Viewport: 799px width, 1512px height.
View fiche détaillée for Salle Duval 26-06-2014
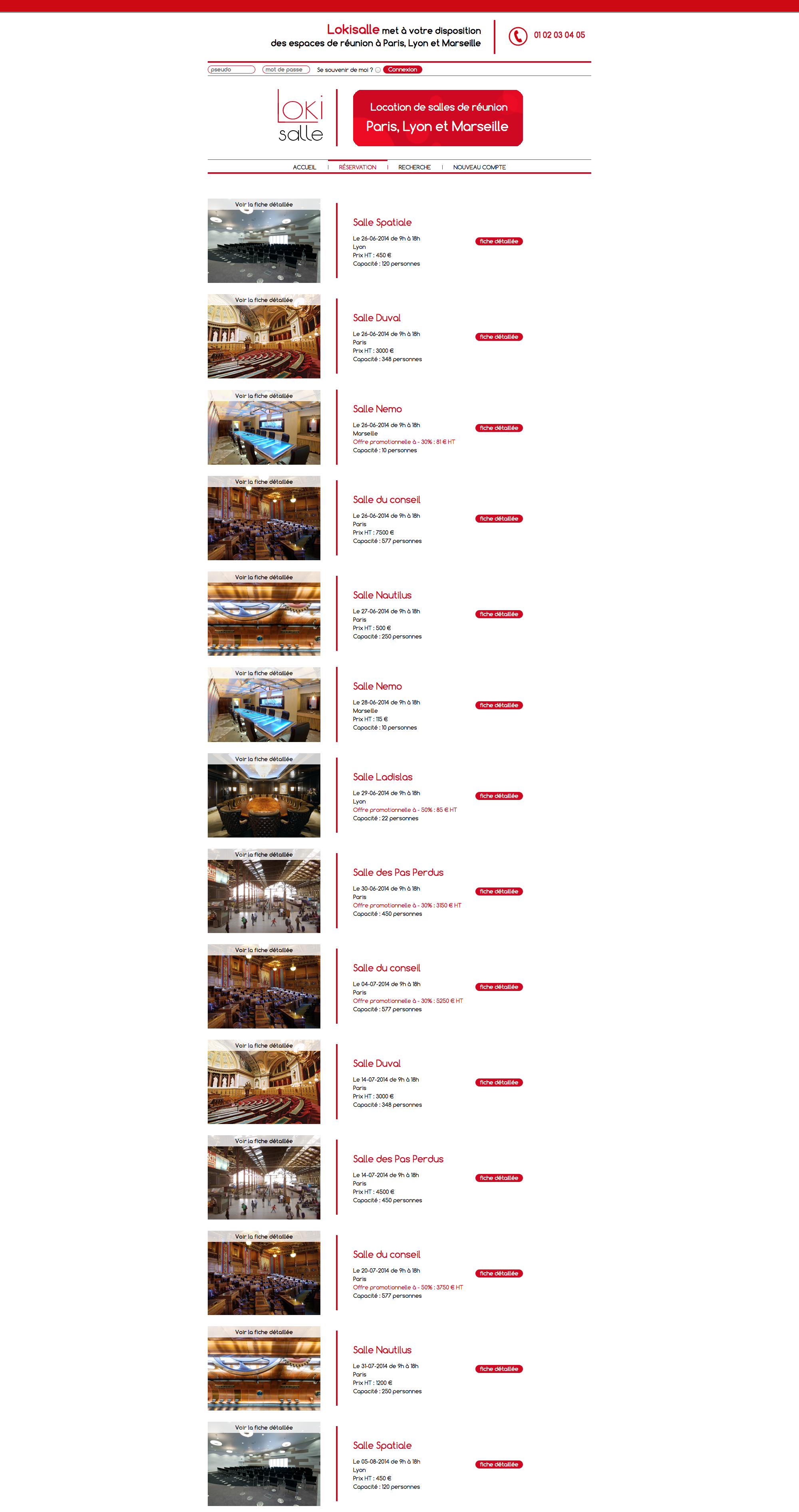click(499, 337)
